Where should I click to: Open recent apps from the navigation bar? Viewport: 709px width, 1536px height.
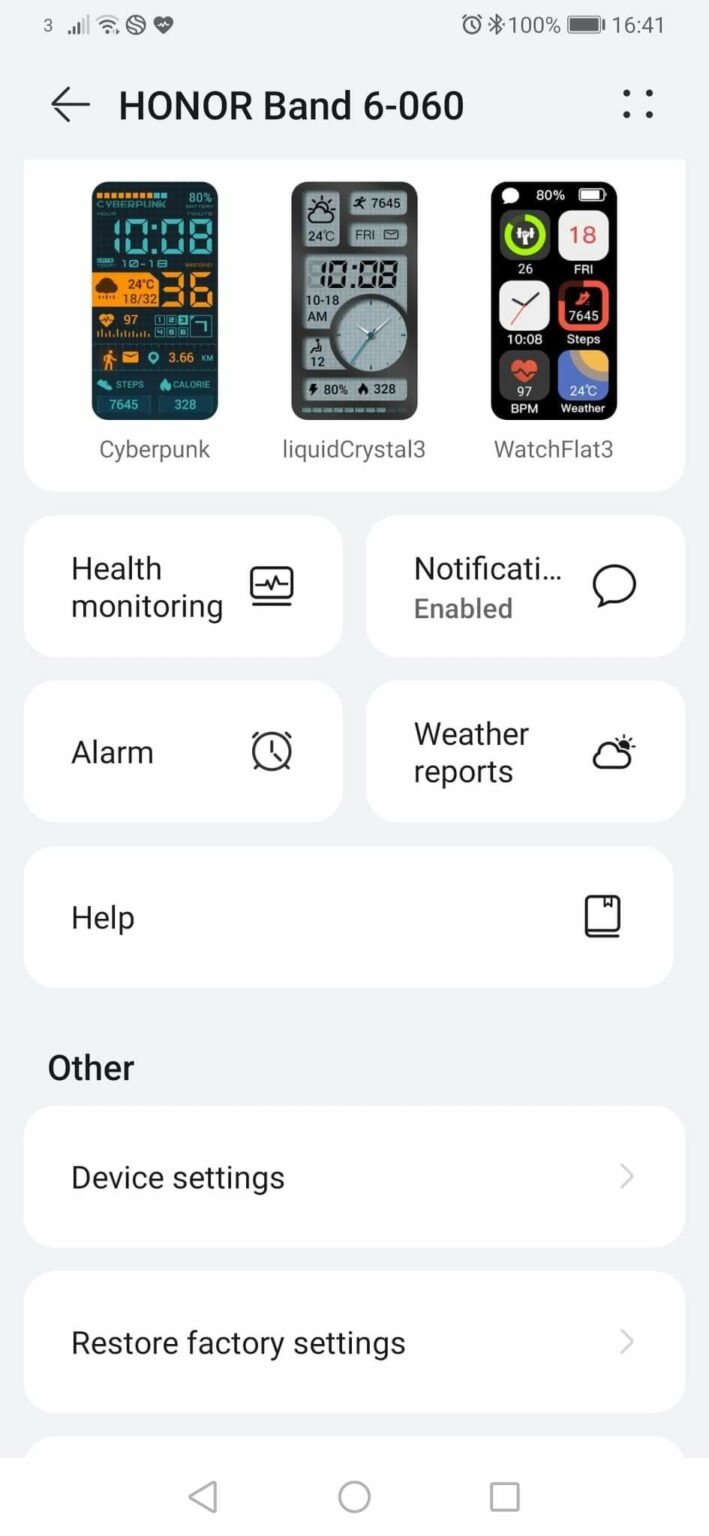point(505,1497)
